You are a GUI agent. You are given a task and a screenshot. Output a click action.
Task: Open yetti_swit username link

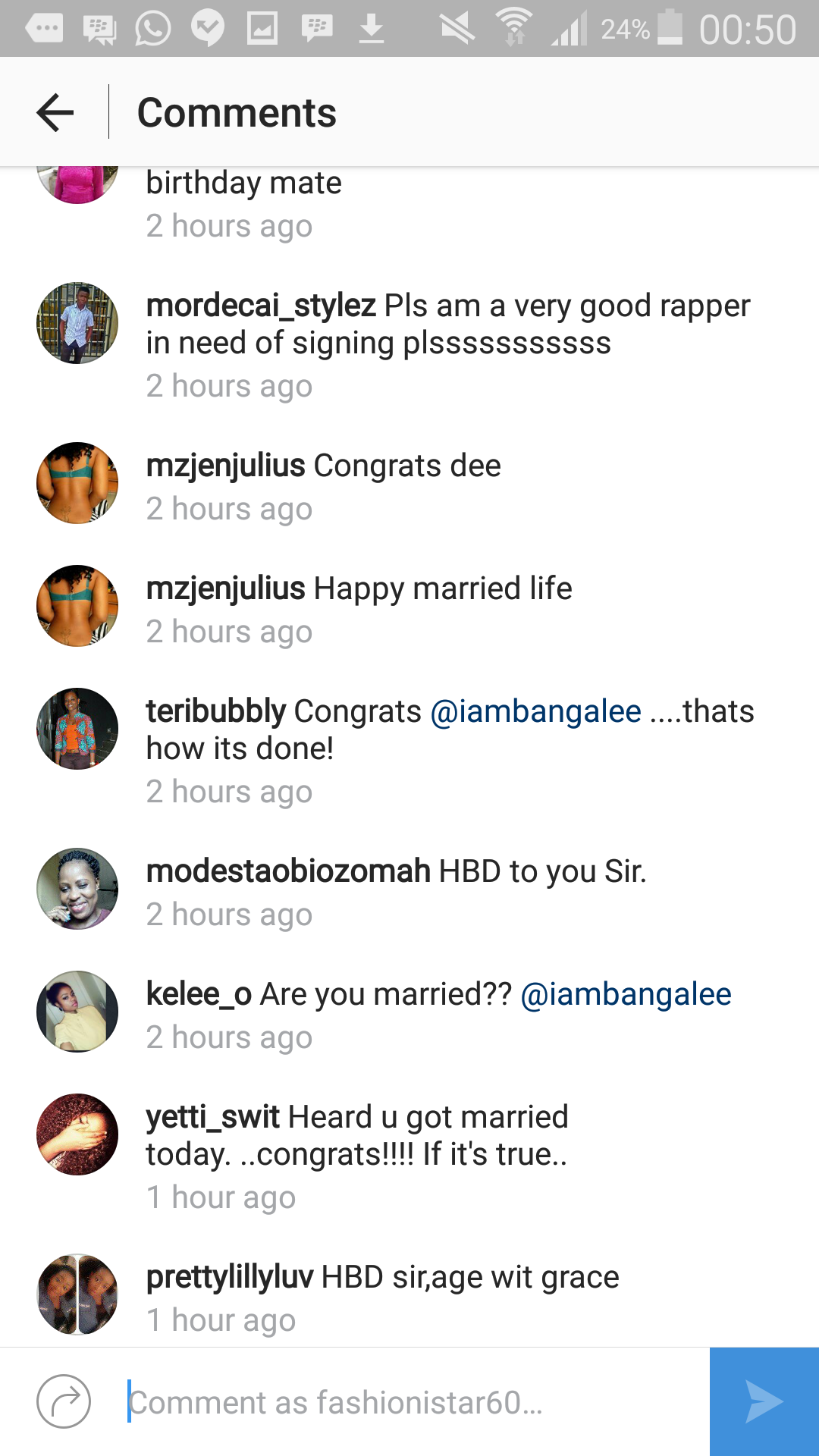coord(213,1117)
